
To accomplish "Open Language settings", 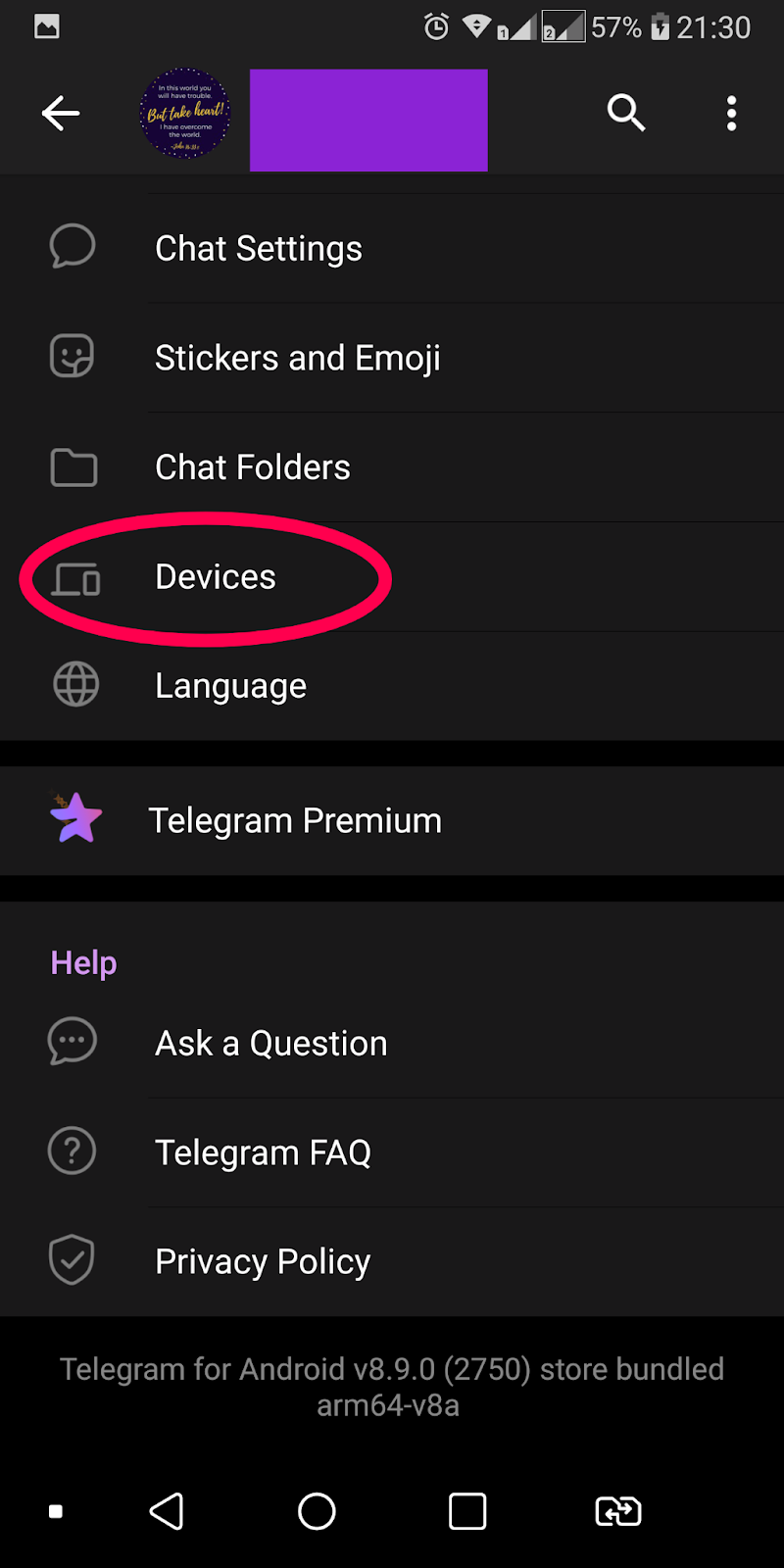I will [x=230, y=686].
